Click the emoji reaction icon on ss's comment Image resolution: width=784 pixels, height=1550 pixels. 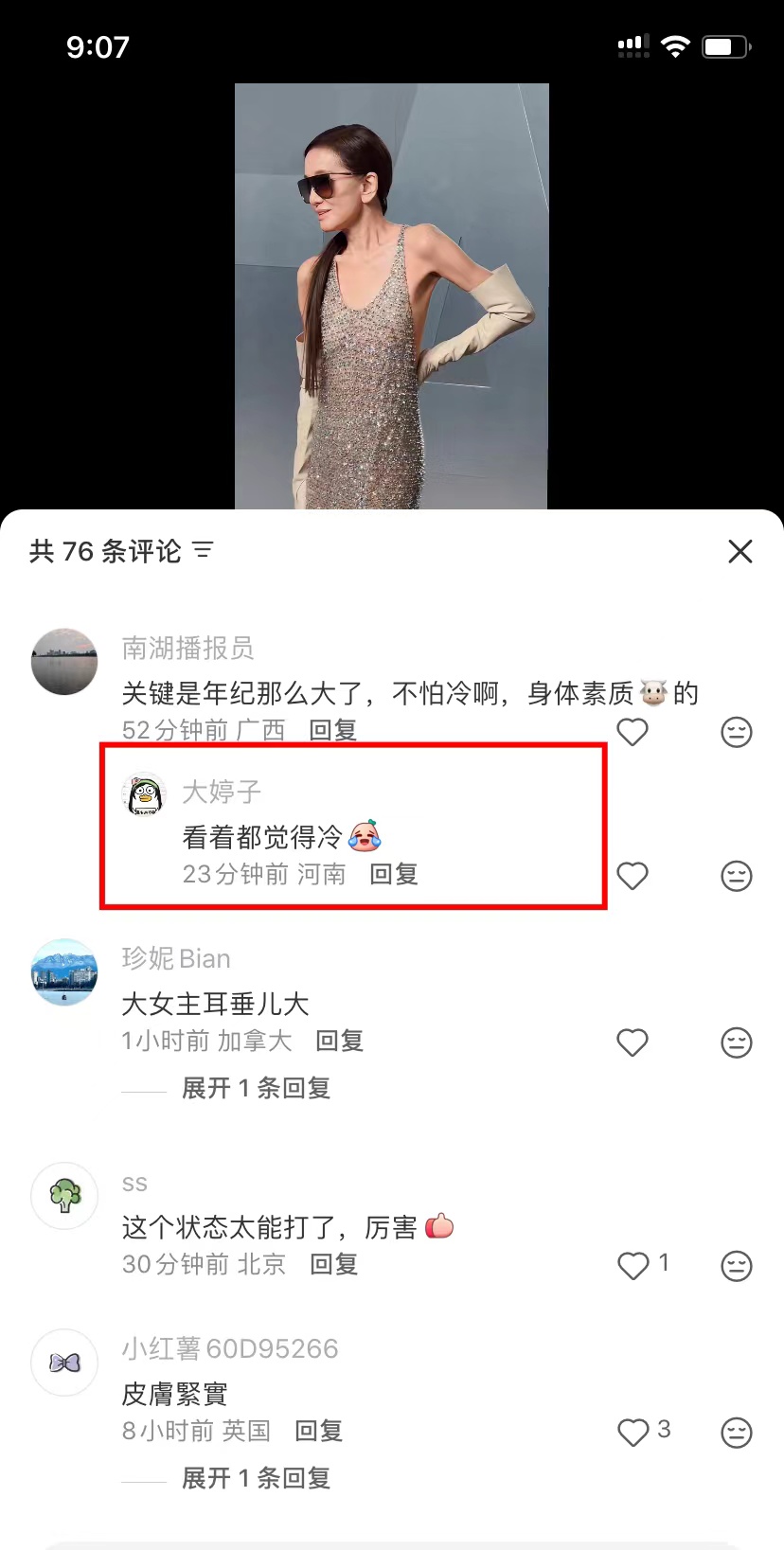(x=736, y=1266)
